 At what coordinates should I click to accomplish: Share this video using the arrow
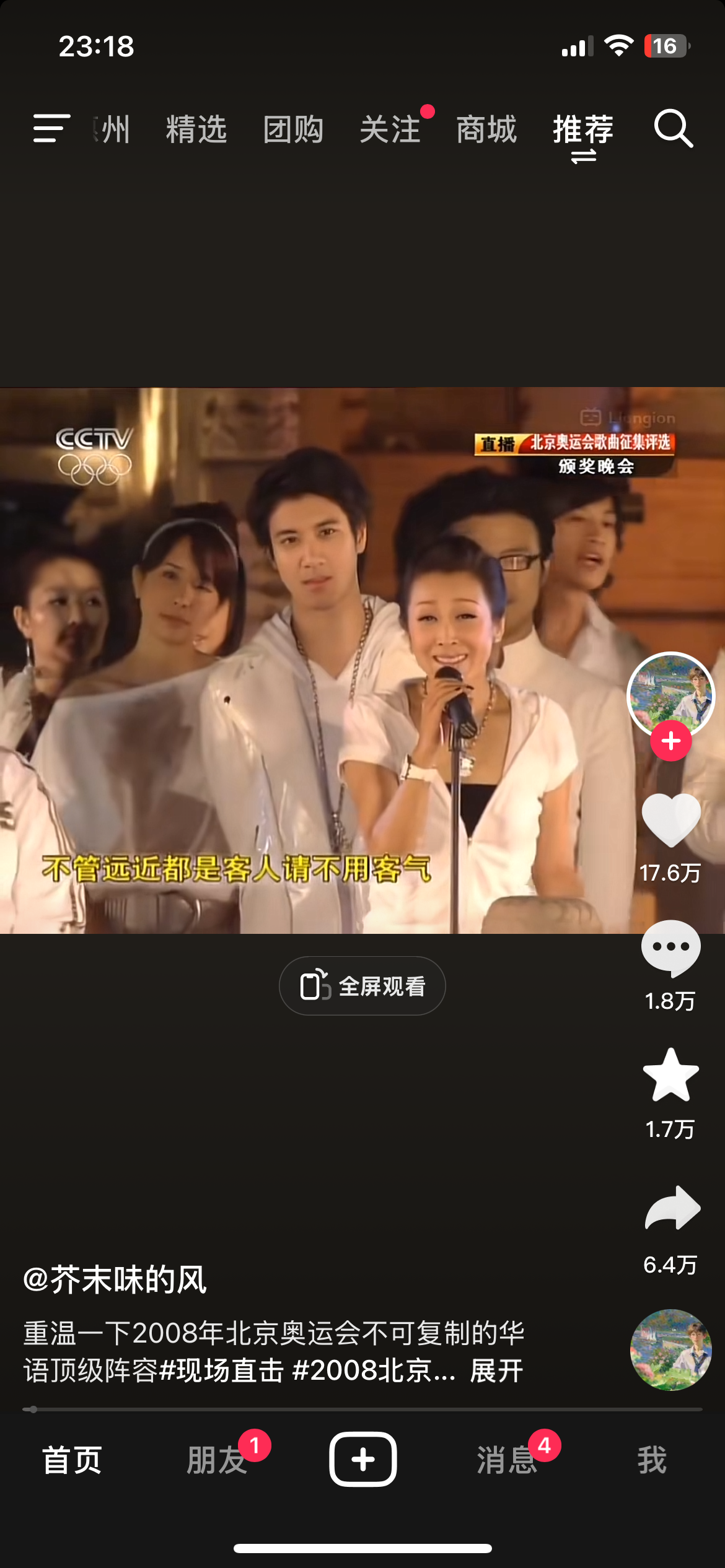pos(672,1208)
